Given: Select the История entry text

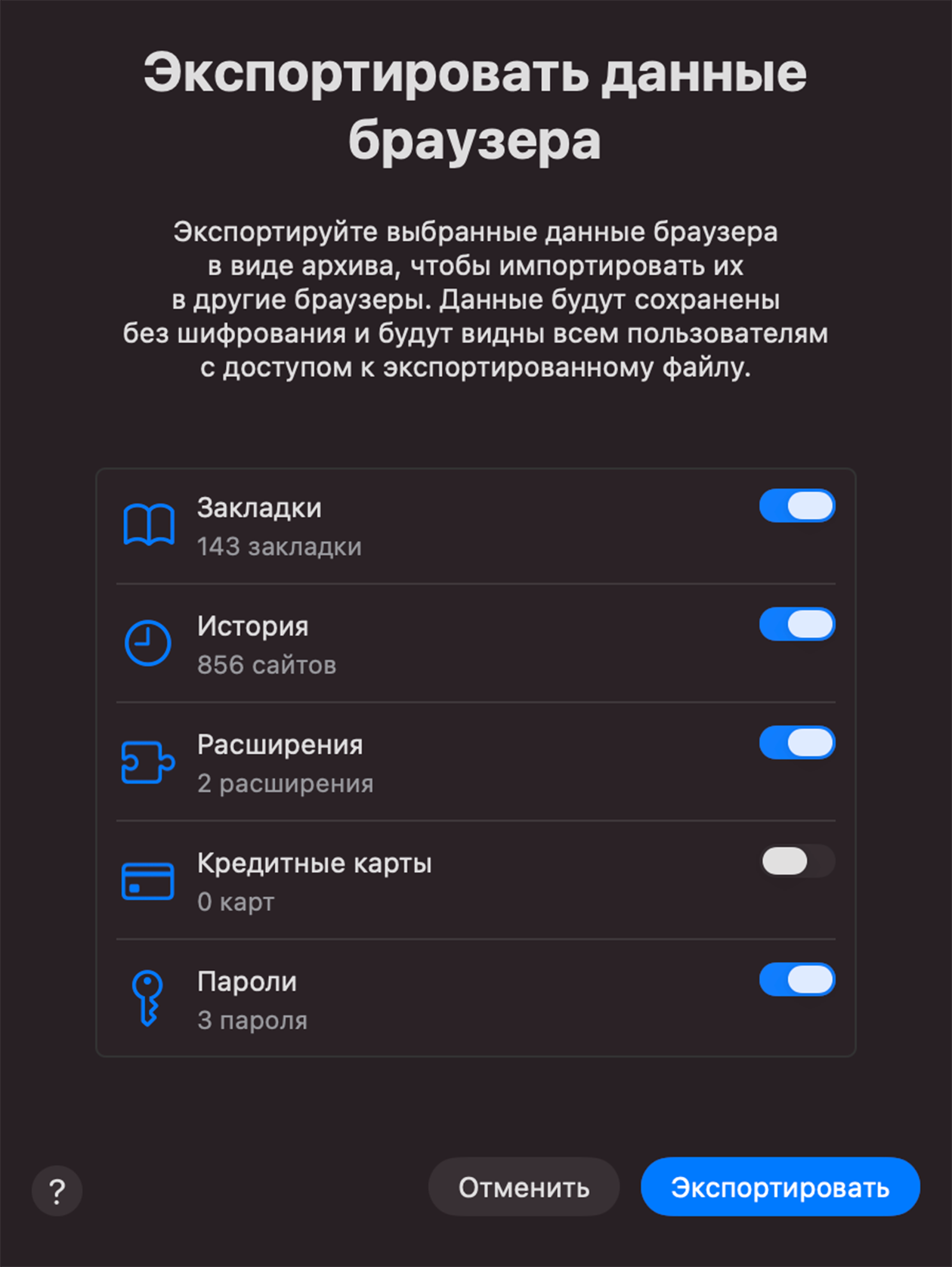Looking at the screenshot, I should [x=252, y=626].
